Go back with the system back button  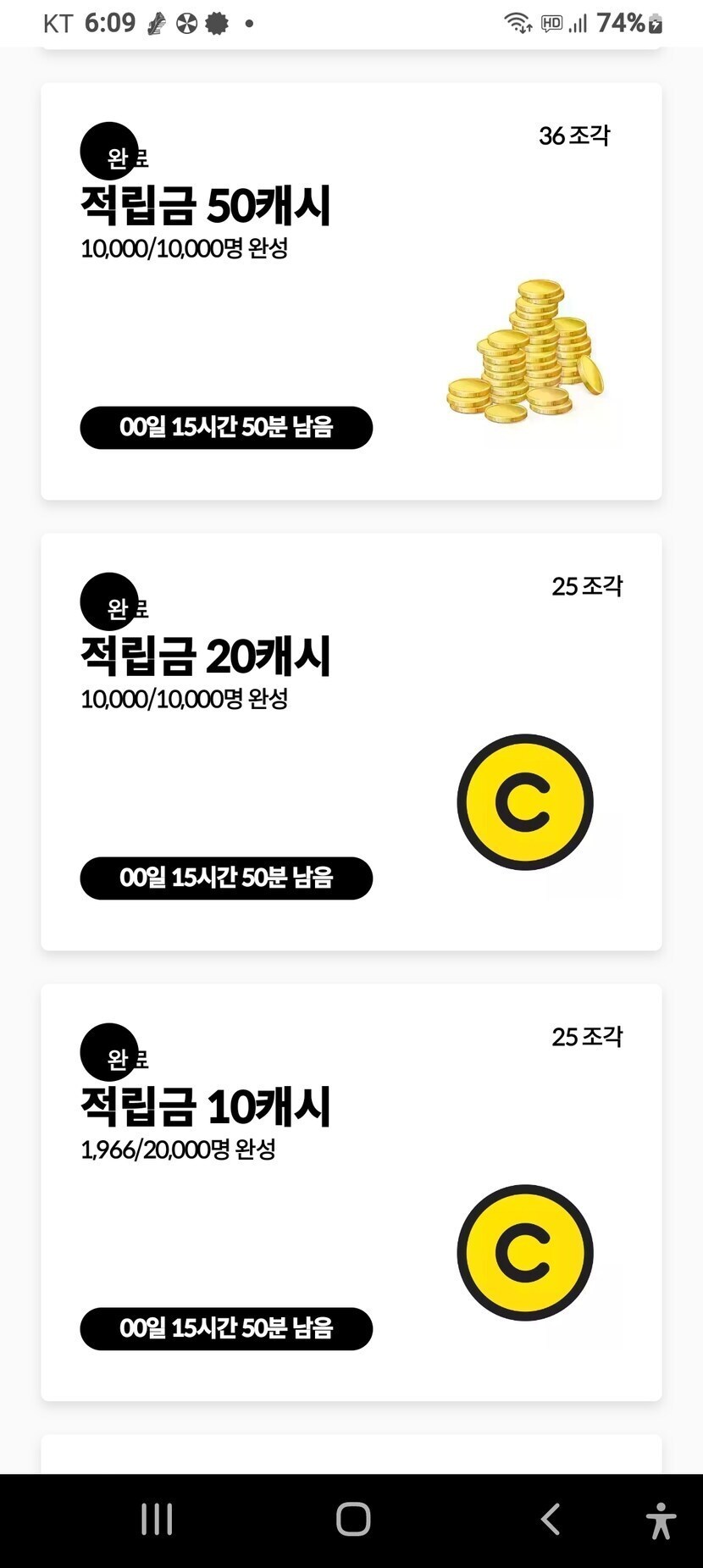point(551,1519)
